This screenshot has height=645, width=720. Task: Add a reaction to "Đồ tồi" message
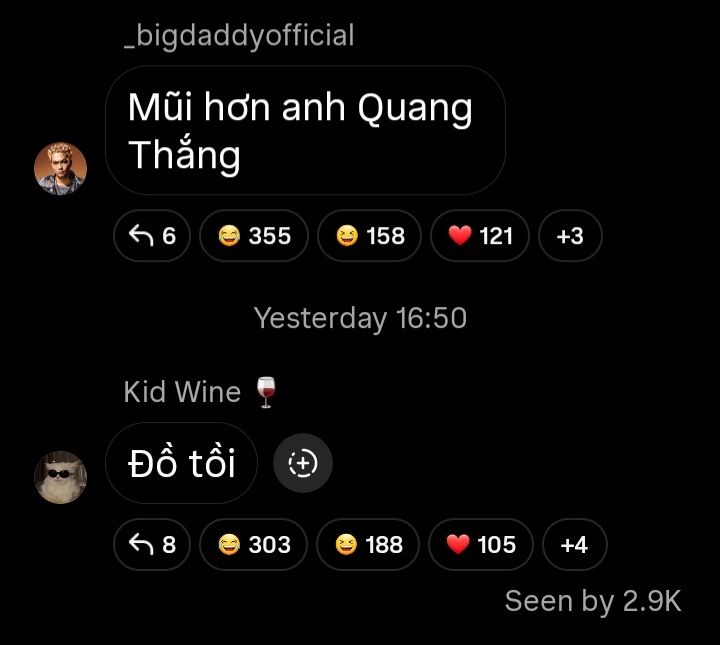pyautogui.click(x=302, y=464)
